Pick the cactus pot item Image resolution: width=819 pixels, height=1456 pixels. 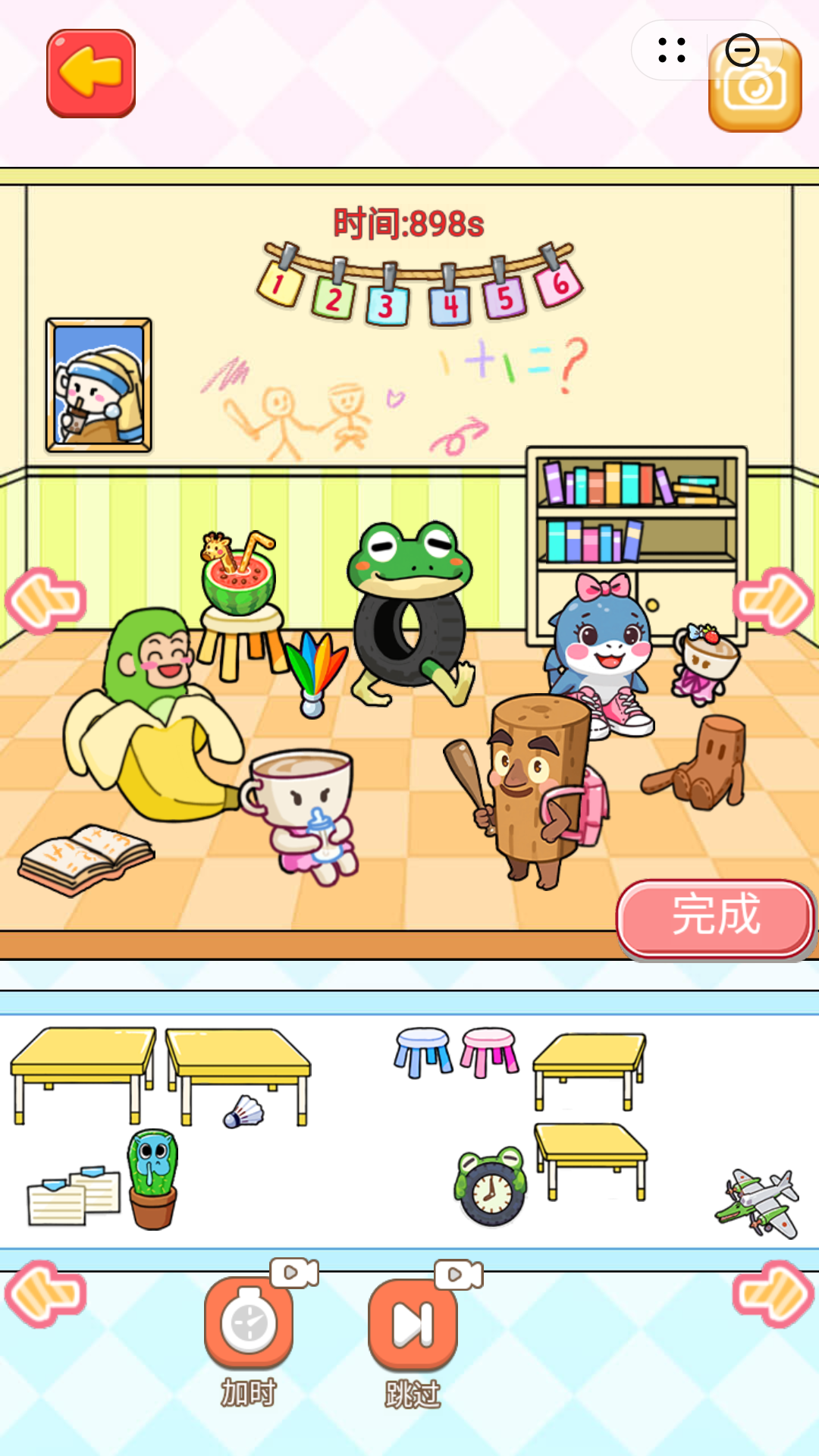[153, 1179]
